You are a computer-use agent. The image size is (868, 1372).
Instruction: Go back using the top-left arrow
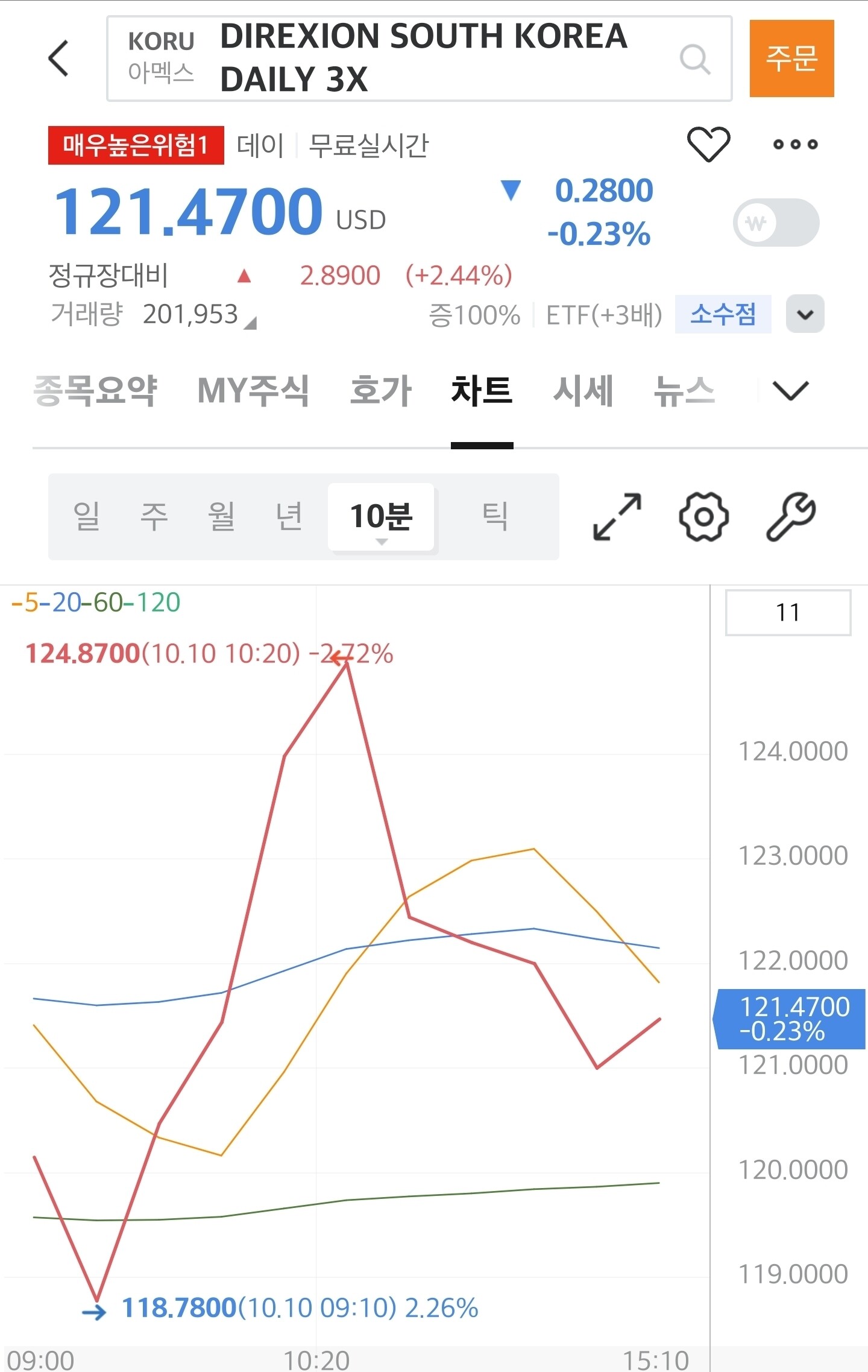pos(58,58)
